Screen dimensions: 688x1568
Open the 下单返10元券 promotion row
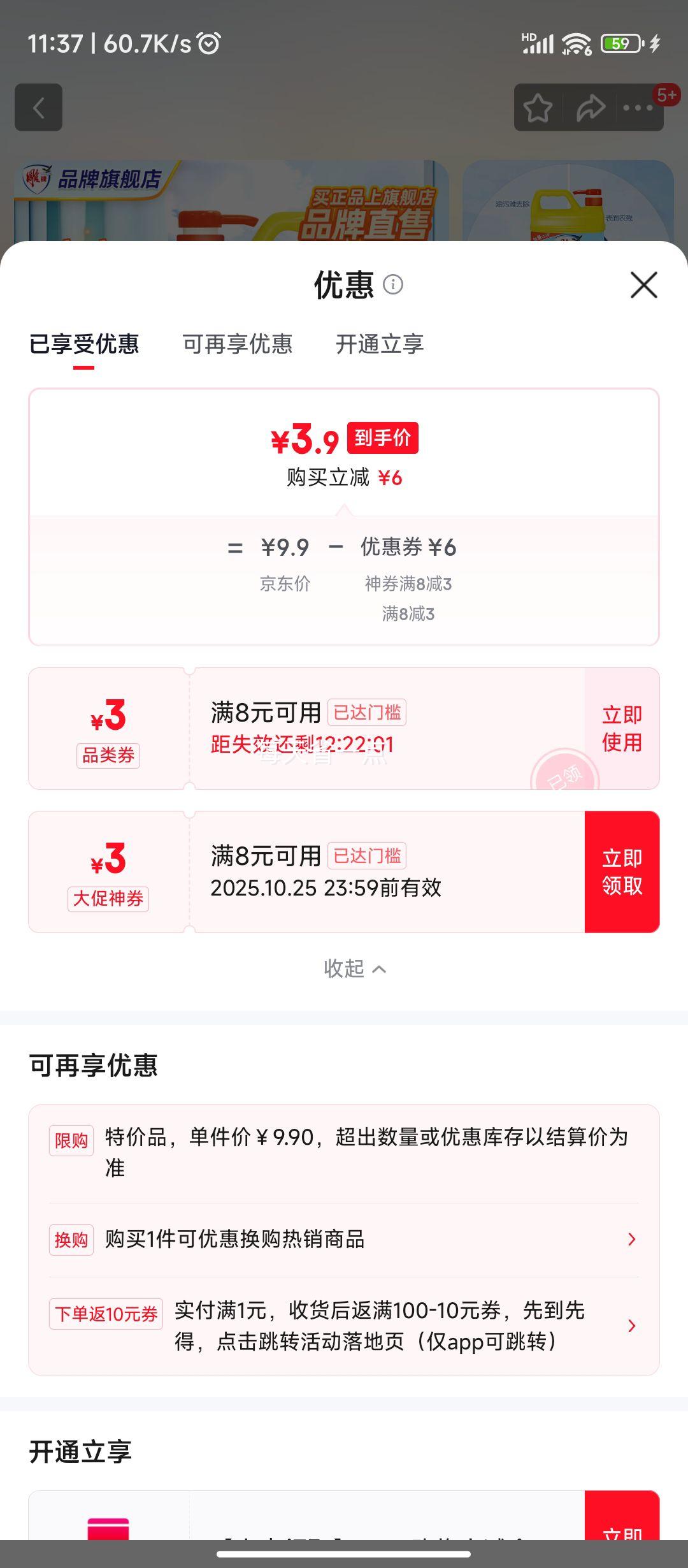[344, 1326]
